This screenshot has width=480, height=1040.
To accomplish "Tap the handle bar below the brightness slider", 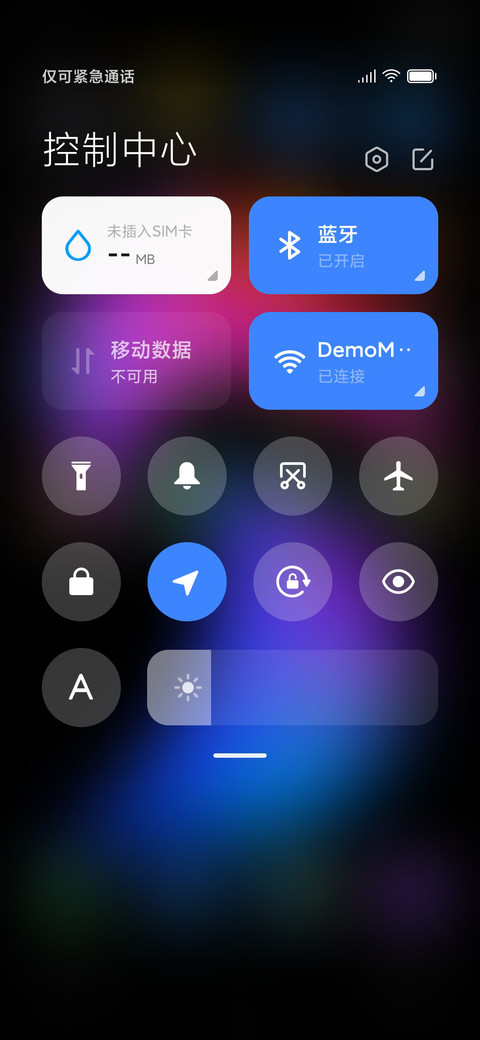I will pyautogui.click(x=240, y=755).
